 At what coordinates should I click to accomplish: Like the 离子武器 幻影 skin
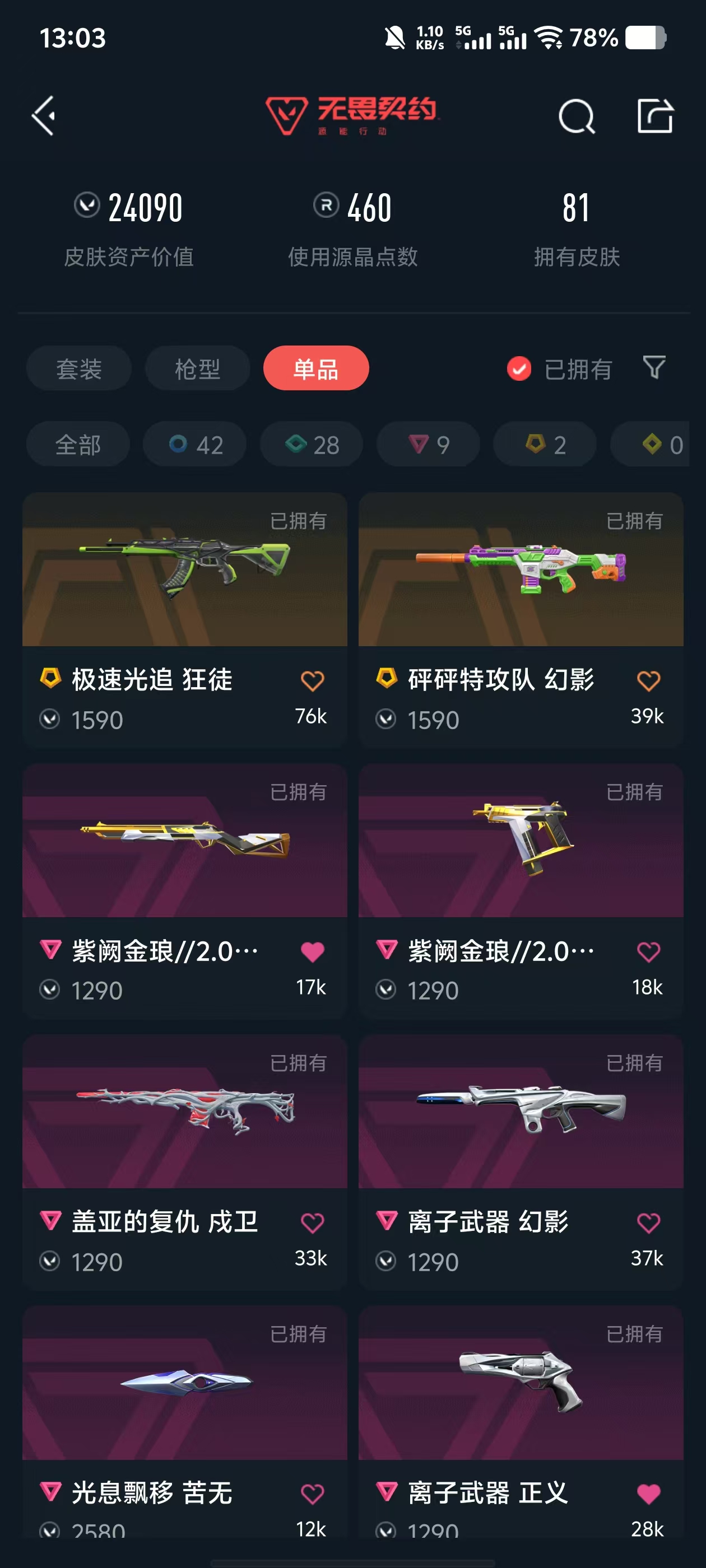click(648, 1223)
